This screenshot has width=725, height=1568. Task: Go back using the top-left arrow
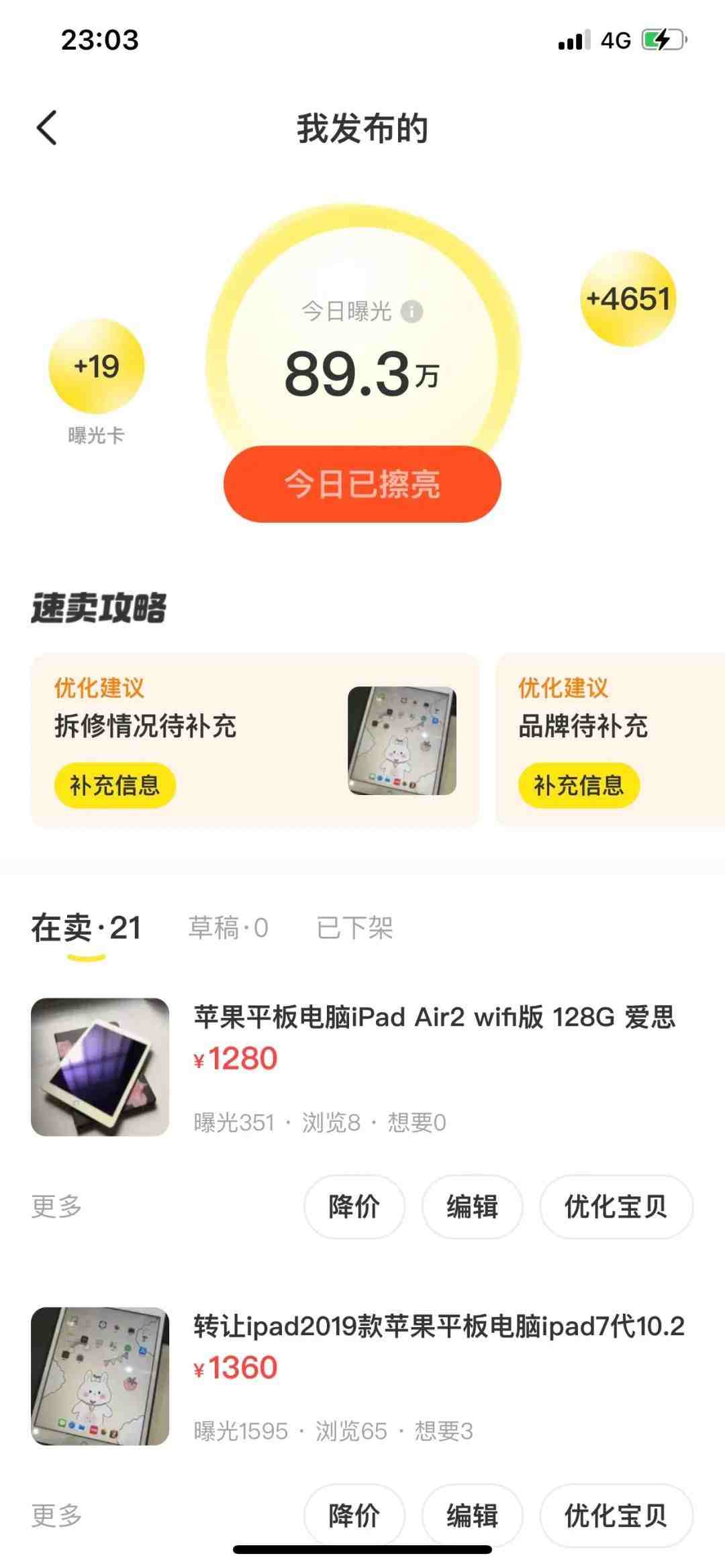[47, 127]
